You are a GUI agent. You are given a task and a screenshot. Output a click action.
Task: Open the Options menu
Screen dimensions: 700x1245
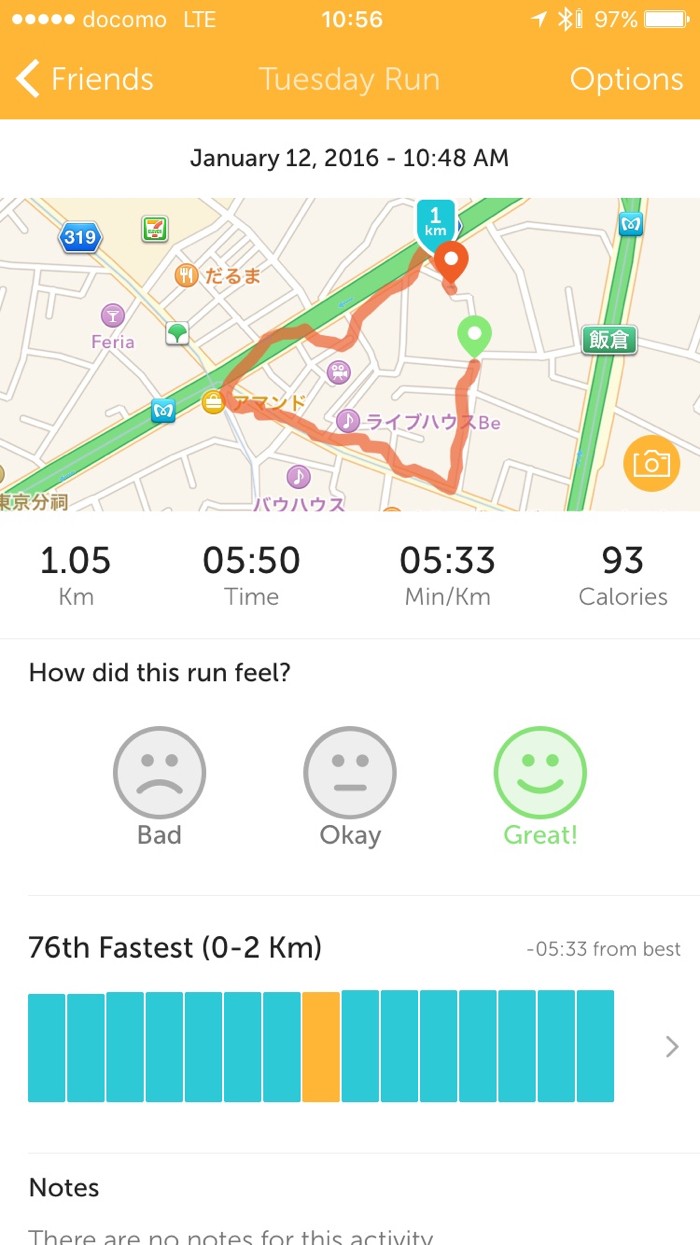(x=626, y=79)
